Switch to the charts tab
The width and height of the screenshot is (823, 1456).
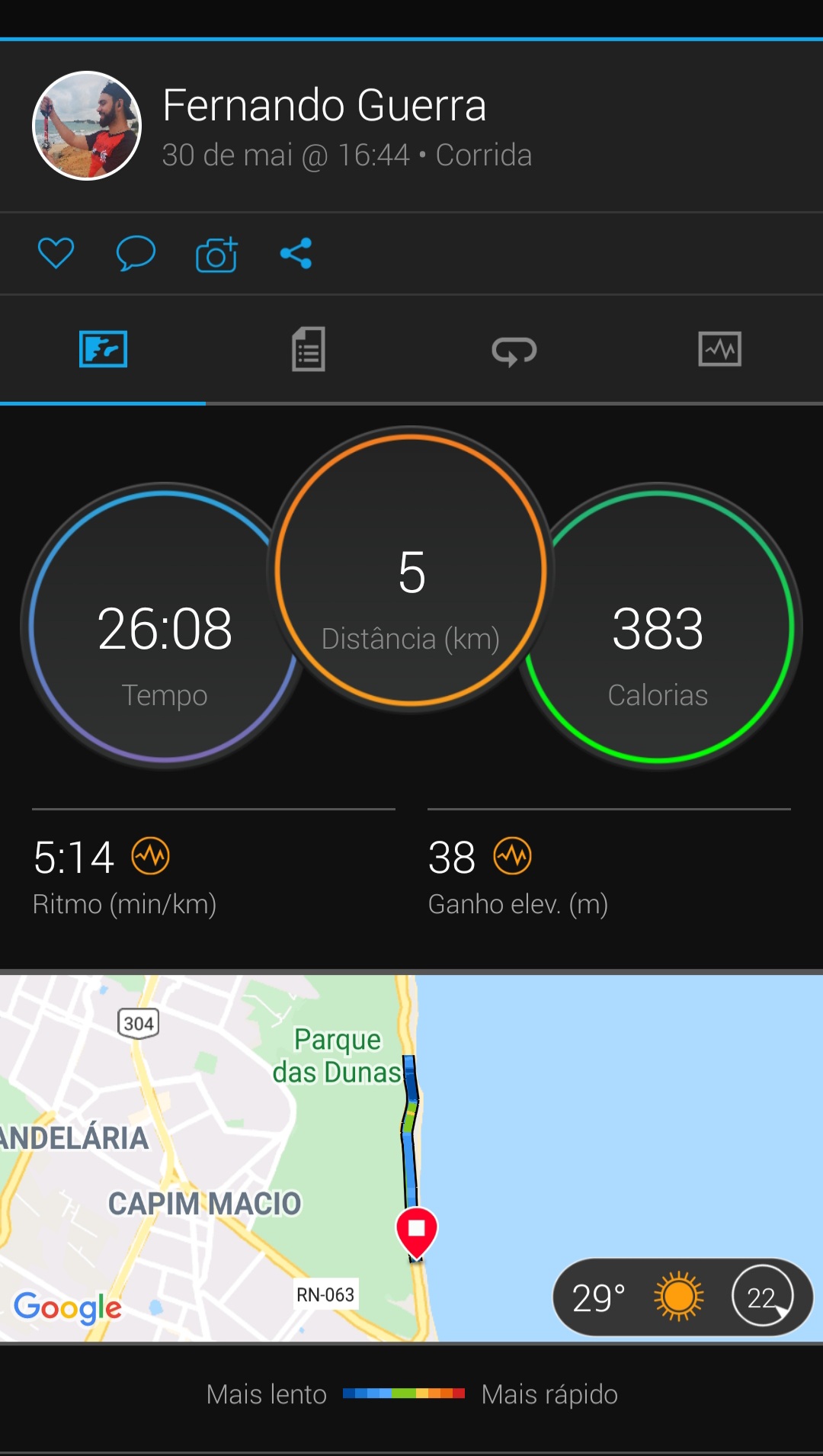(x=720, y=349)
